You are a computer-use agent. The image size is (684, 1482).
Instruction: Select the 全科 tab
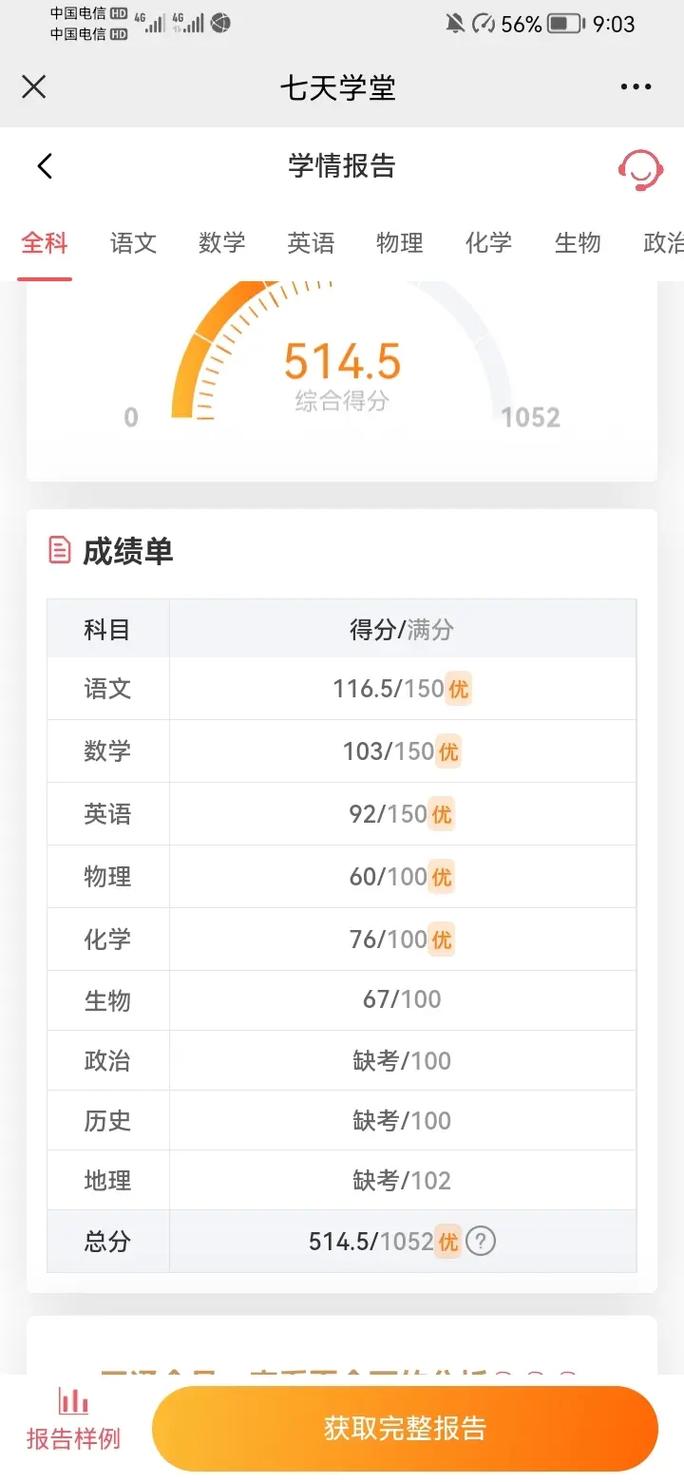45,243
